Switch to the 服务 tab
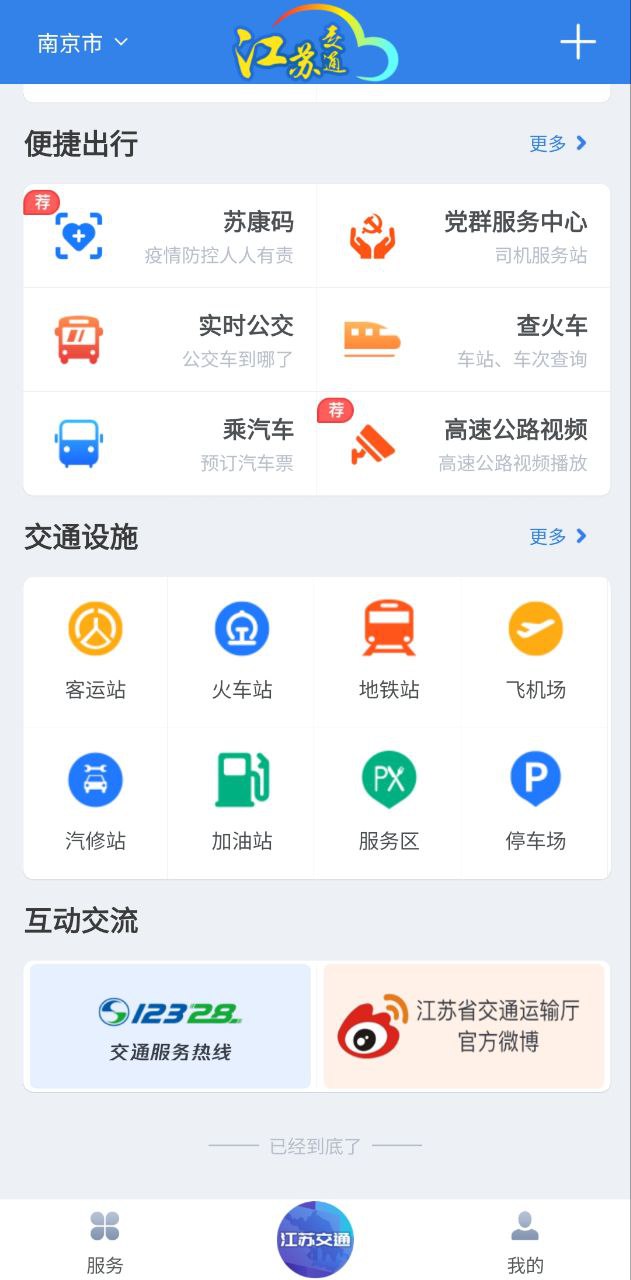This screenshot has height=1280, width=631. [104, 1241]
